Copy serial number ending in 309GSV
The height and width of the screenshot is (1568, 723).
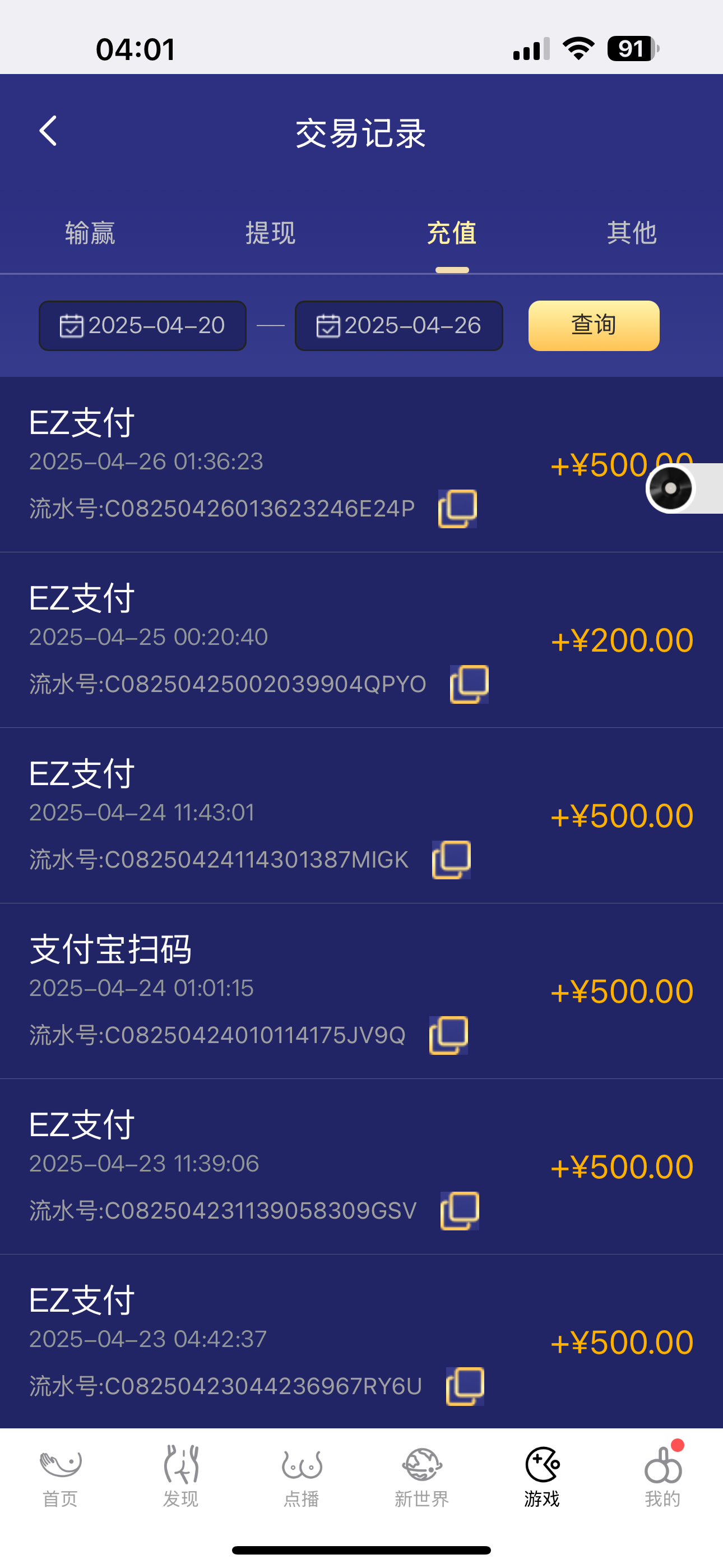(x=460, y=1211)
